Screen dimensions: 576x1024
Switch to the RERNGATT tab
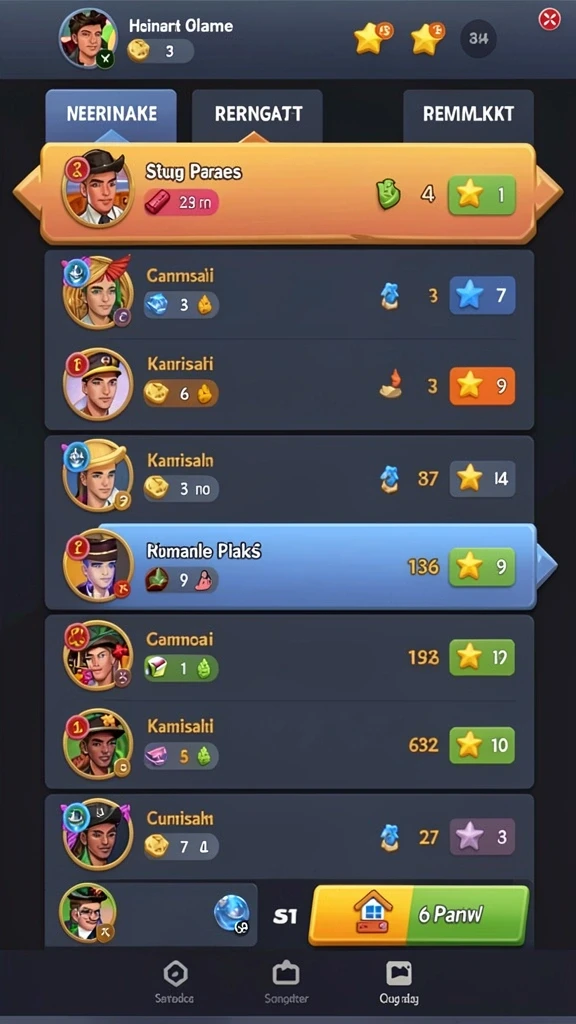pyautogui.click(x=257, y=114)
